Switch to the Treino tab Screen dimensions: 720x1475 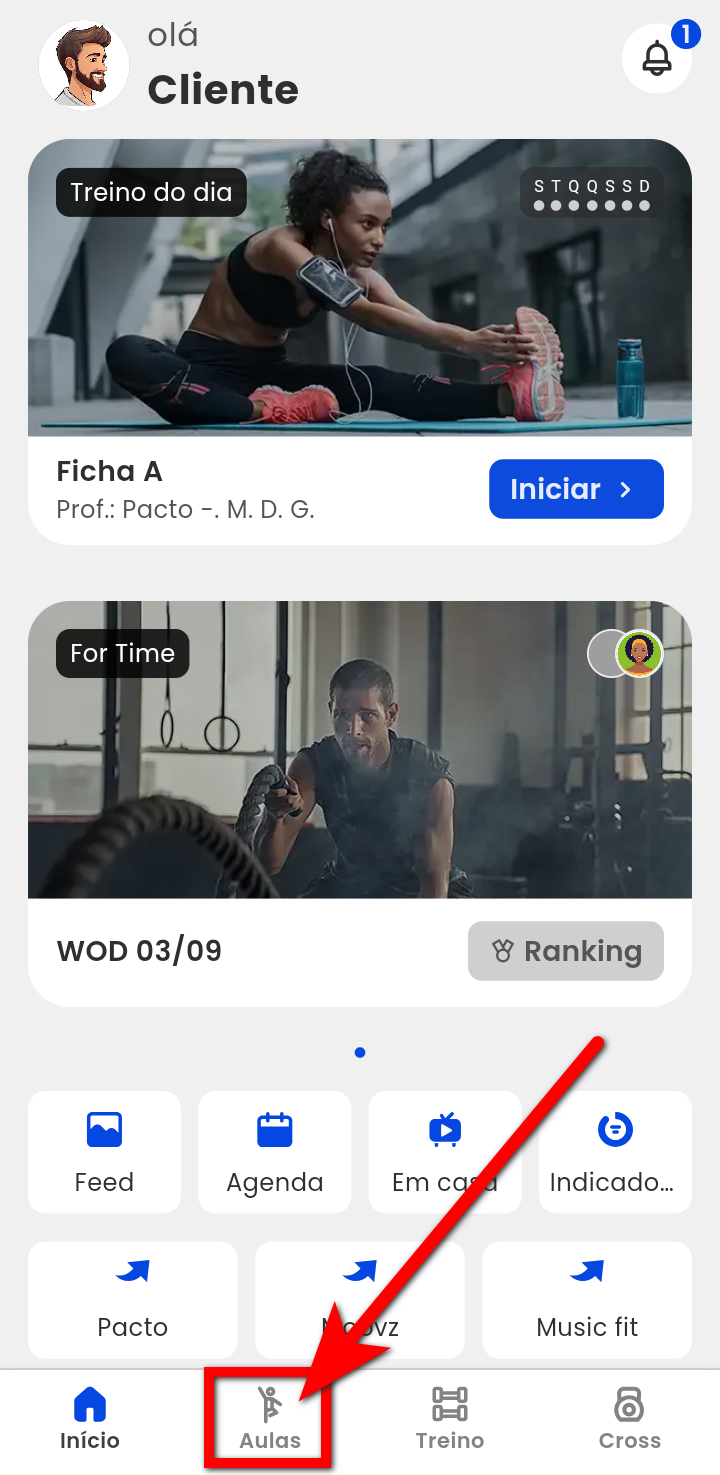(x=450, y=1419)
